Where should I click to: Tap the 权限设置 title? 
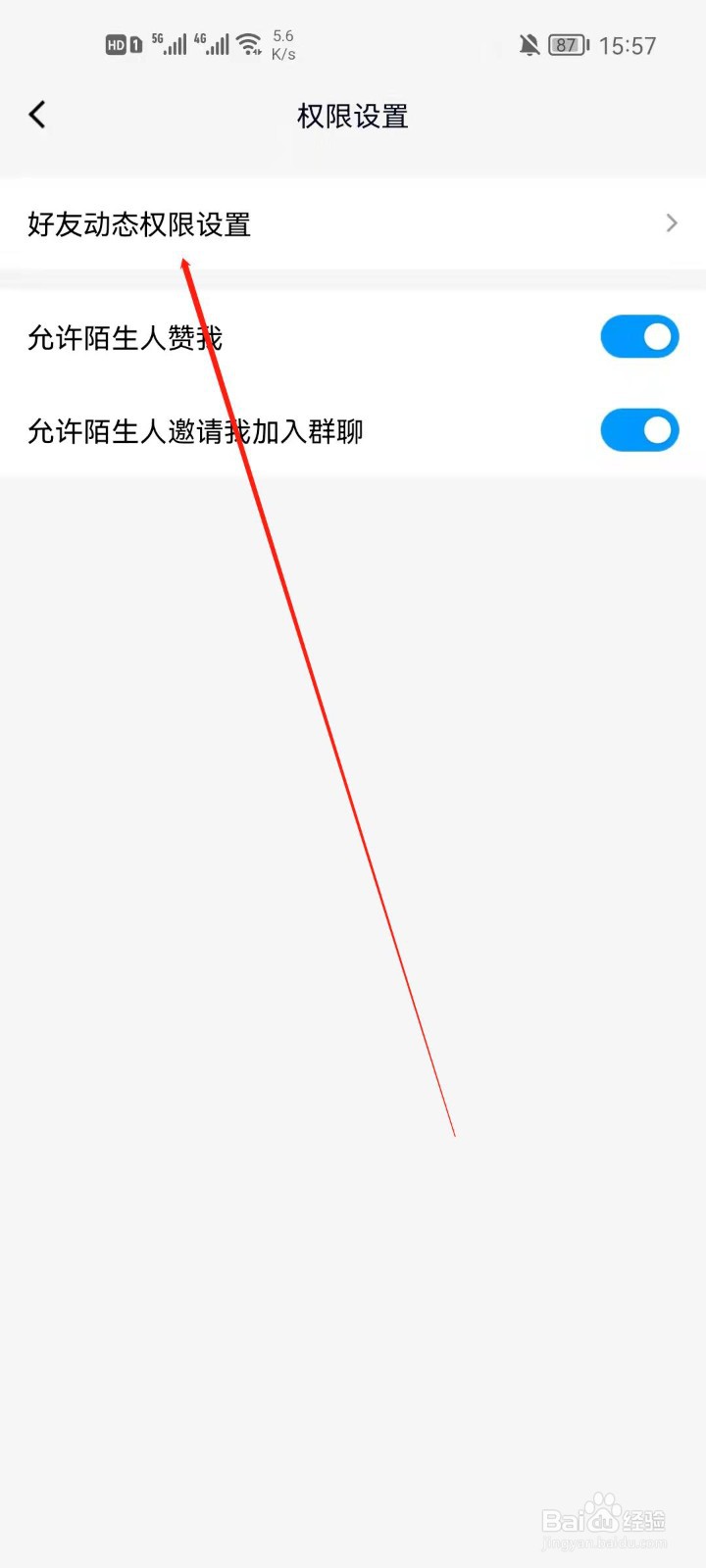coord(352,116)
